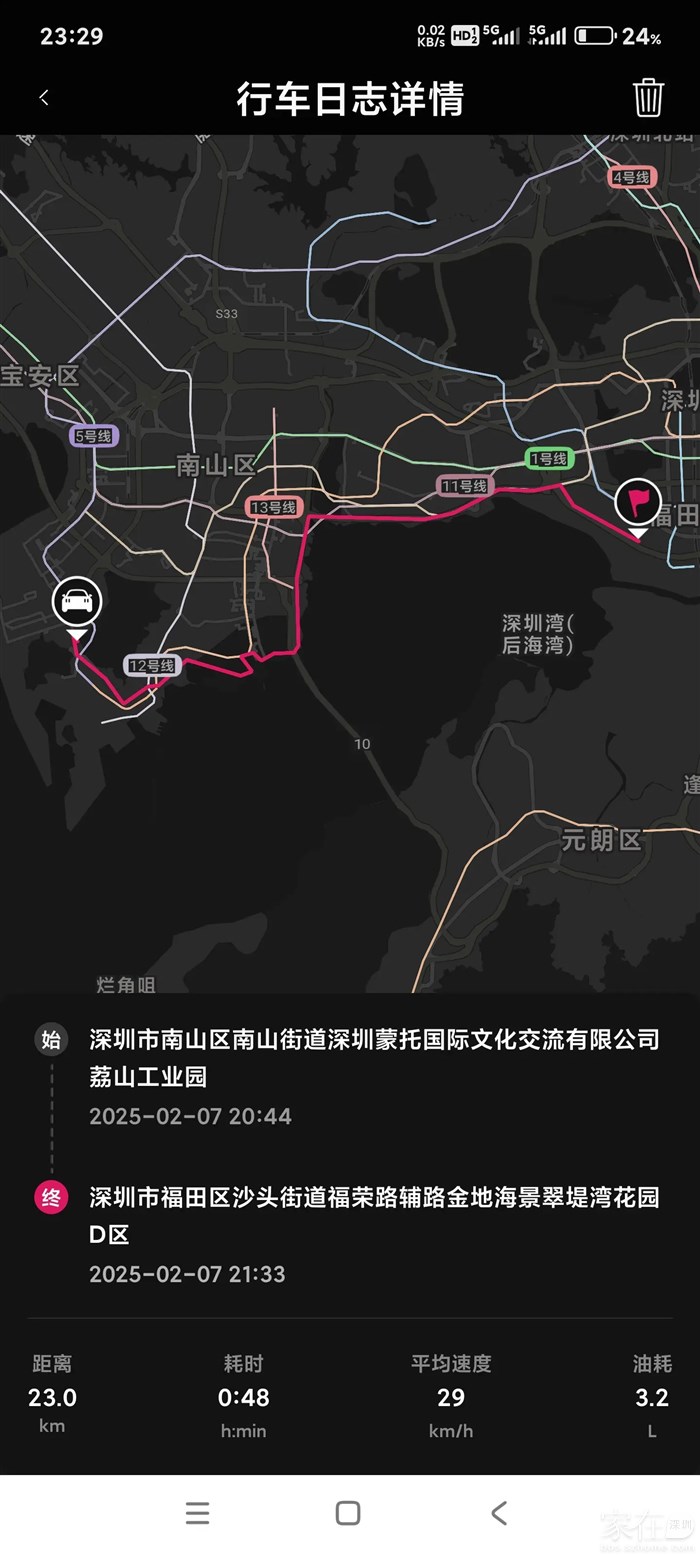The height and width of the screenshot is (1555, 700).
Task: Tap the red flag destination marker
Action: (638, 502)
